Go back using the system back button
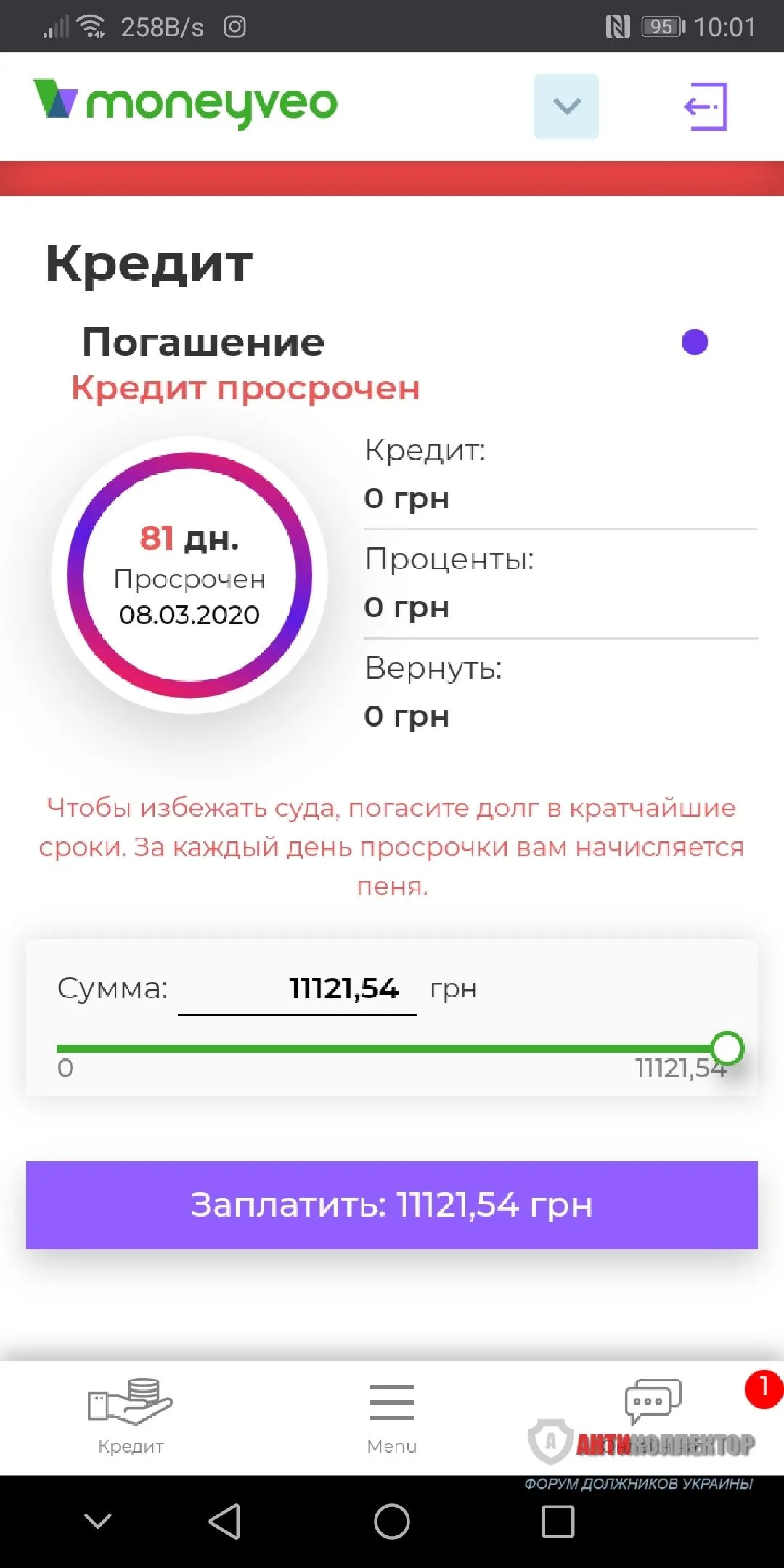The image size is (784, 1568). click(225, 1522)
